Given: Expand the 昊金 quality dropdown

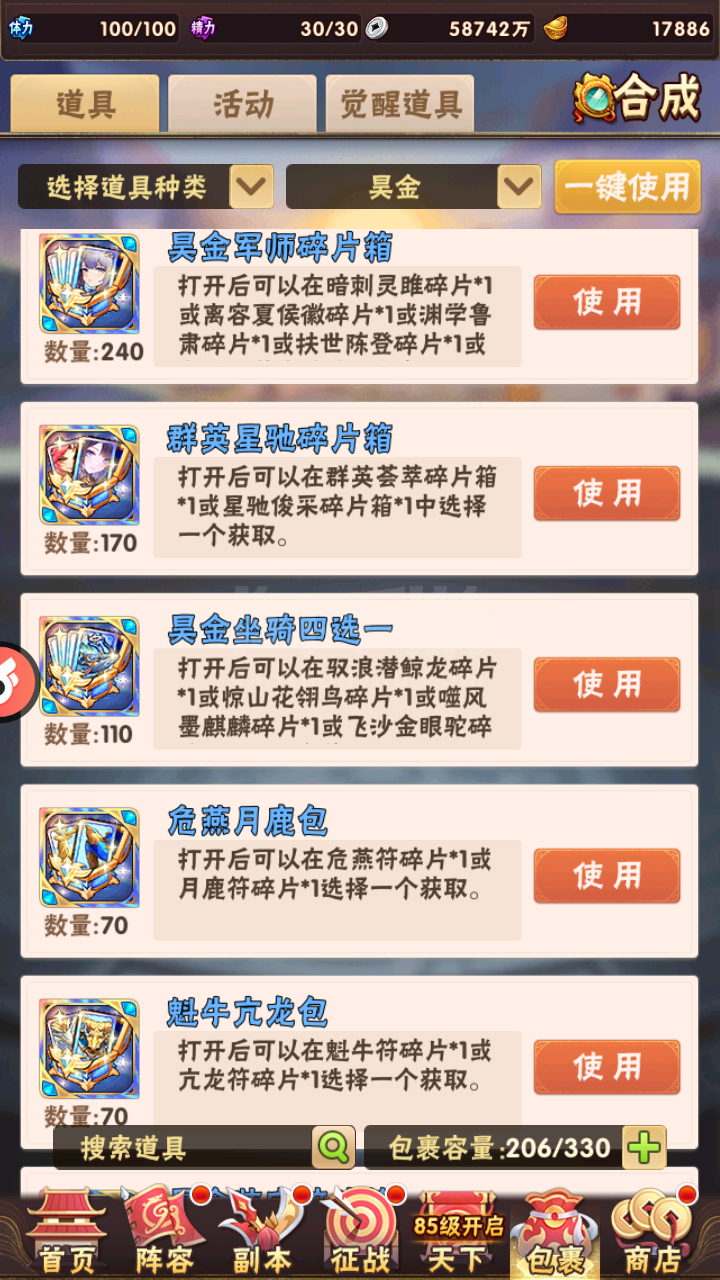Looking at the screenshot, I should coord(414,186).
